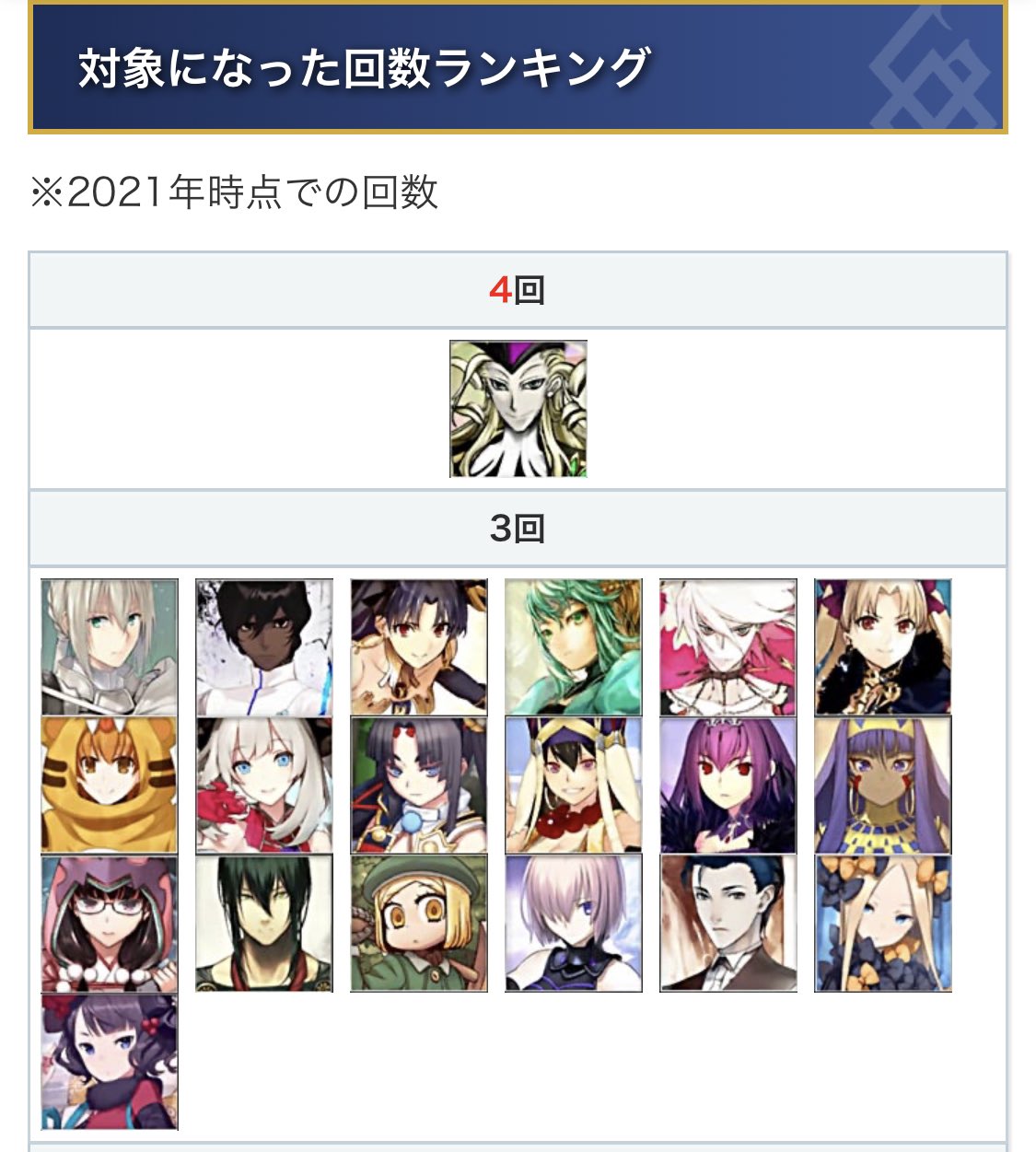Tap the green-haired character icon

coord(573,647)
